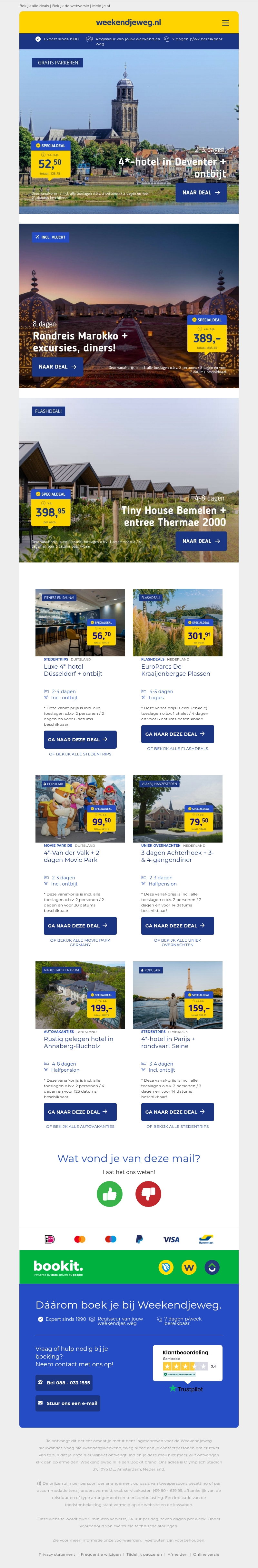Give the mail a red thumbs down

pos(148,1194)
